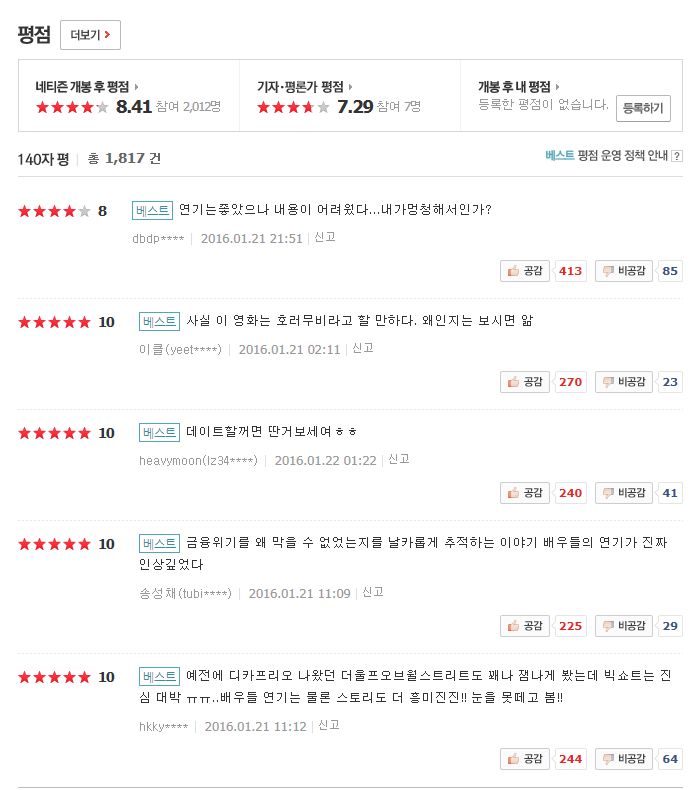
Task: Open the 더보기 button next to 평점
Action: [x=90, y=35]
